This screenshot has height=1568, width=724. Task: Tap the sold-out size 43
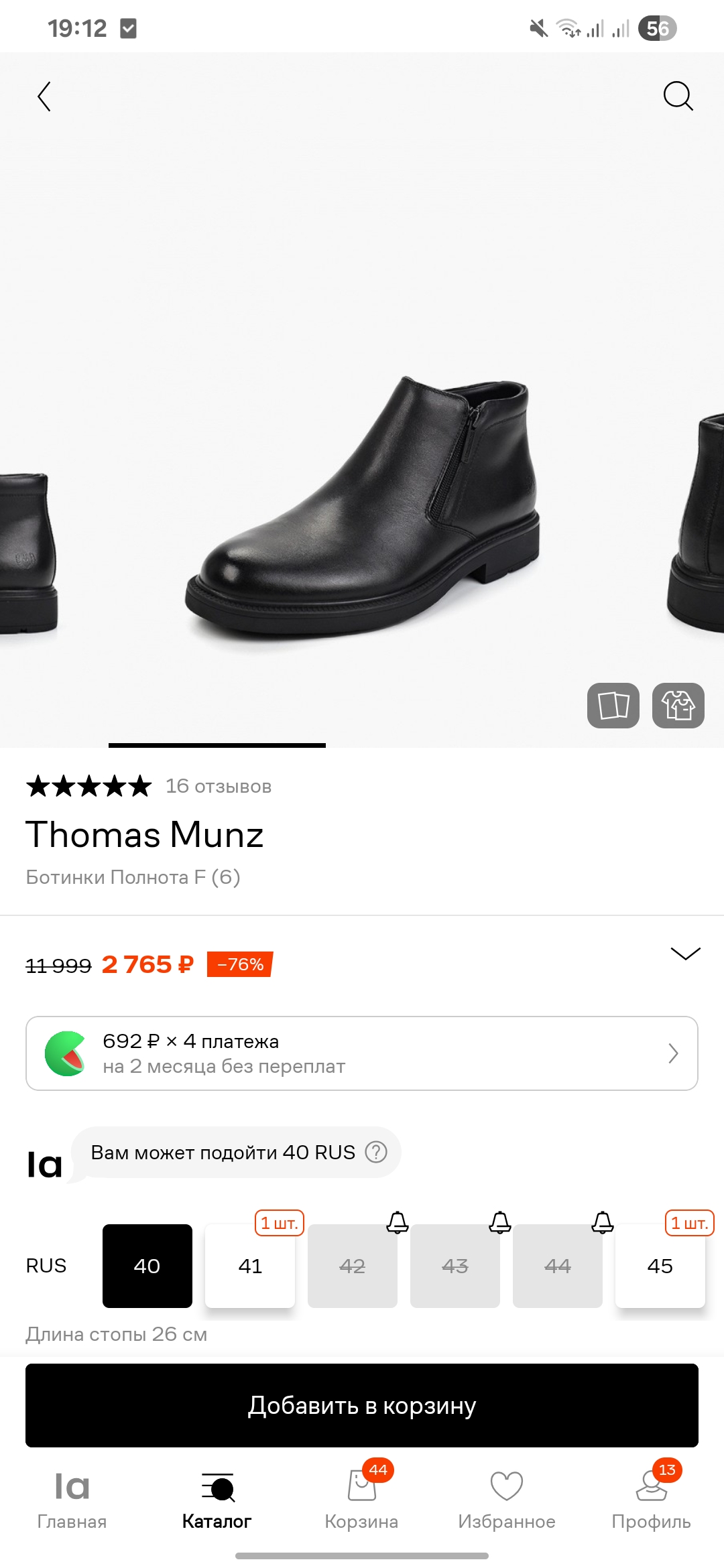(x=455, y=1266)
